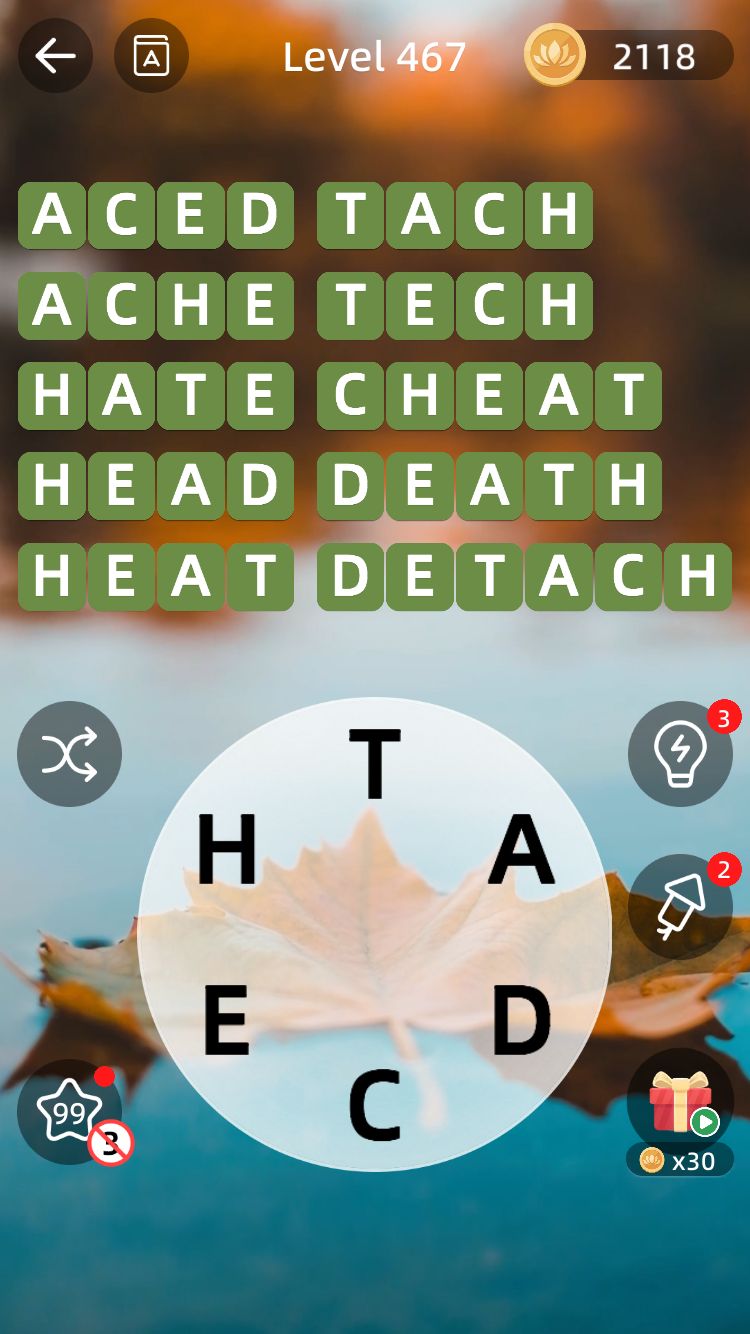Open the word dictionary icon
The height and width of the screenshot is (1334, 750).
click(x=151, y=56)
